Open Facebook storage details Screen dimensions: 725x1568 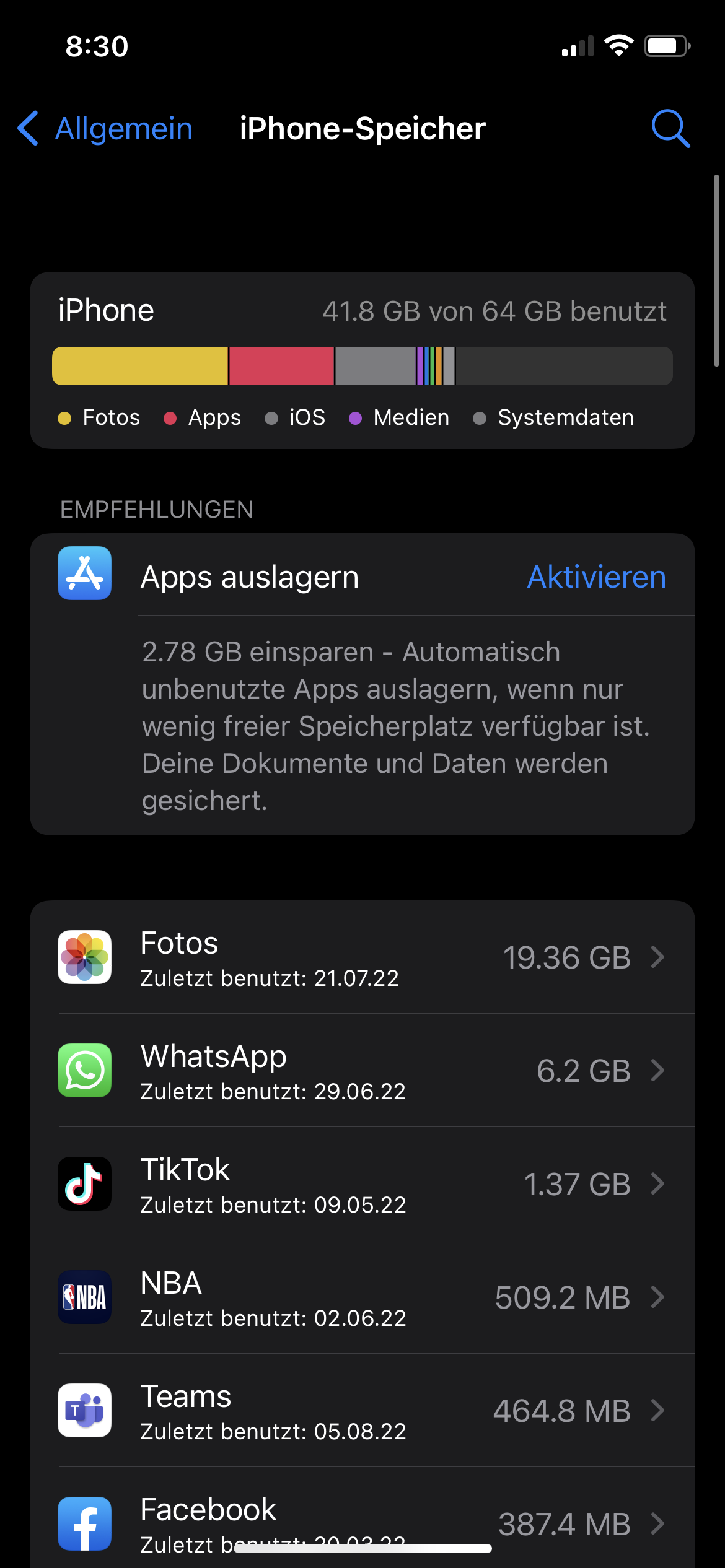tap(362, 1520)
